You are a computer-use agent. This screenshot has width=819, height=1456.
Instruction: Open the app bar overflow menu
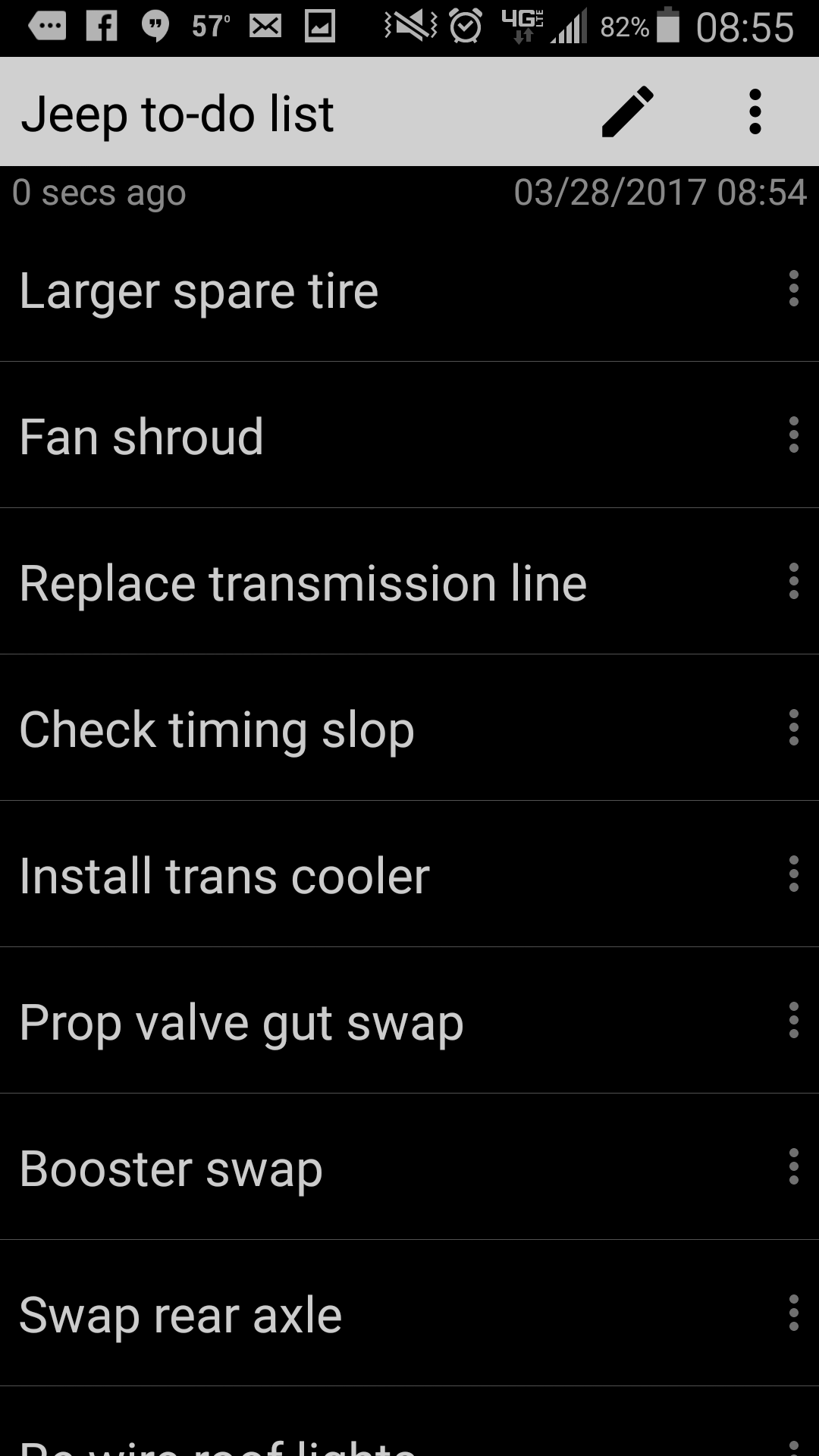click(755, 112)
